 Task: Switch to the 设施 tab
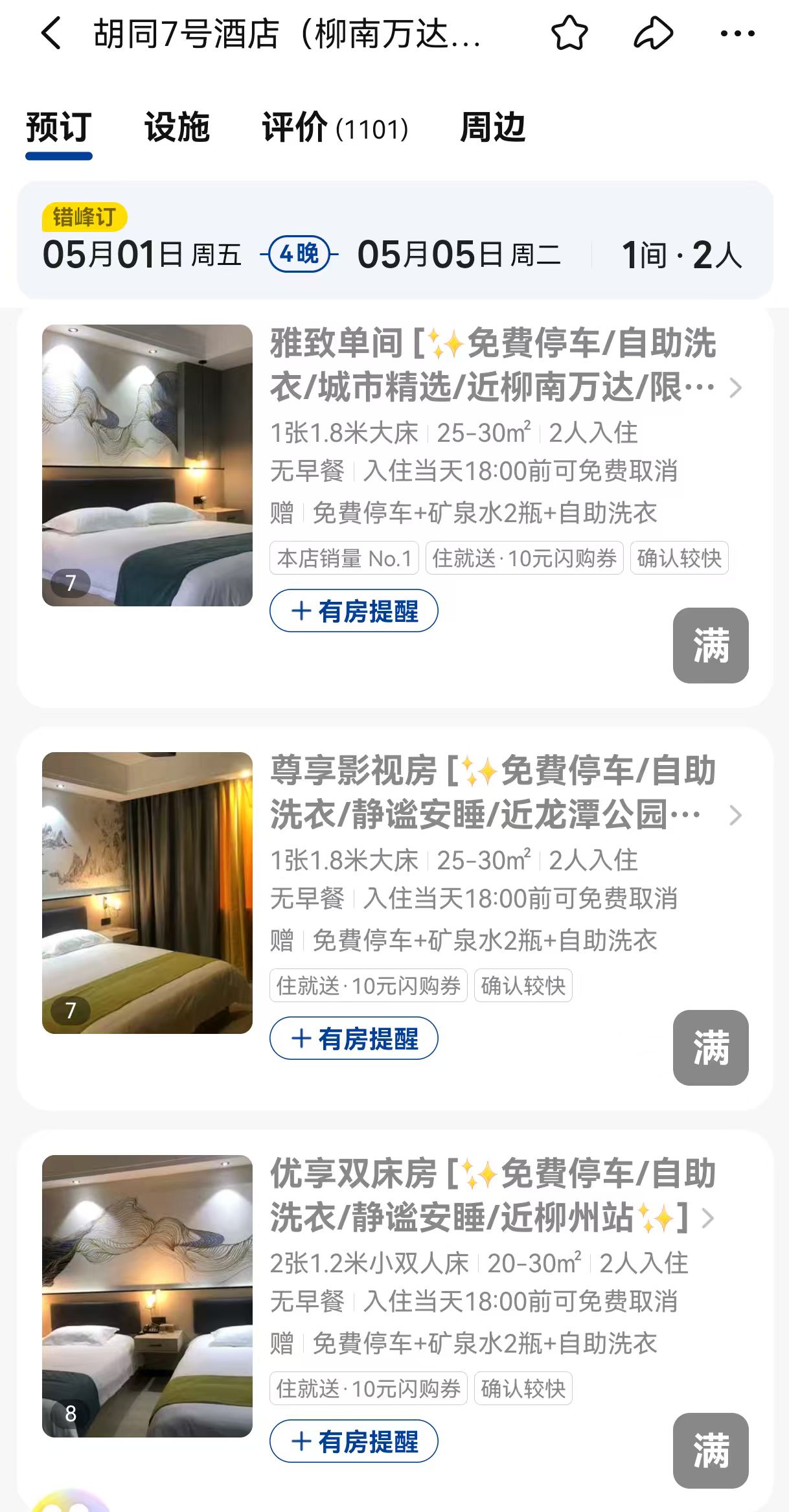click(x=177, y=127)
